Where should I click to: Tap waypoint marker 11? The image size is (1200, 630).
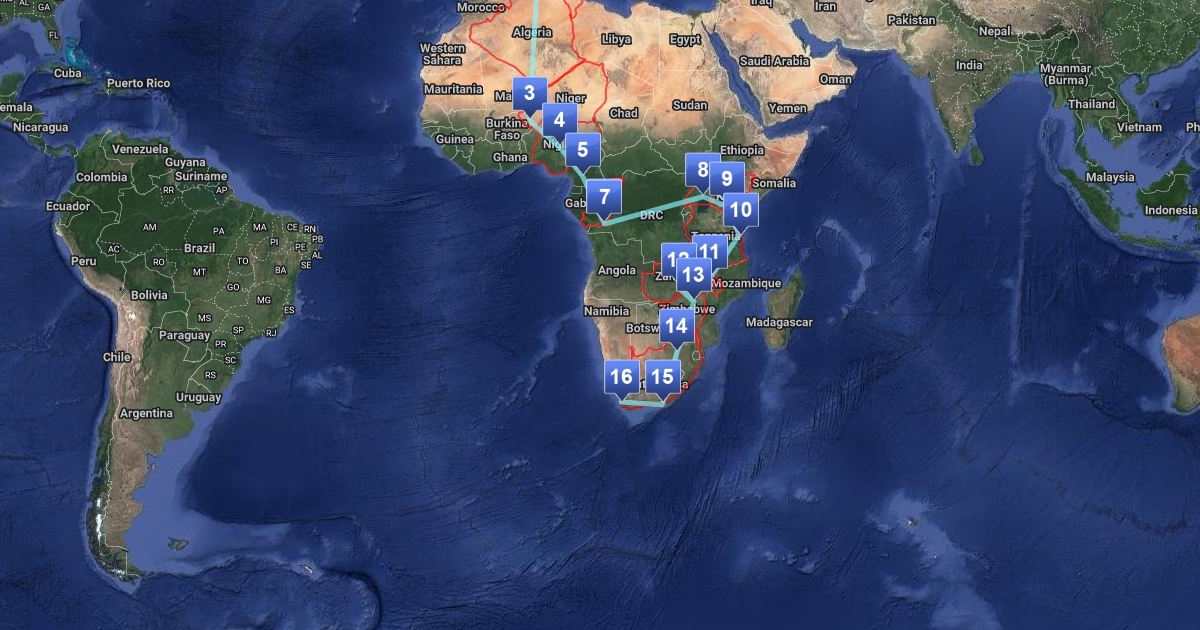(710, 252)
